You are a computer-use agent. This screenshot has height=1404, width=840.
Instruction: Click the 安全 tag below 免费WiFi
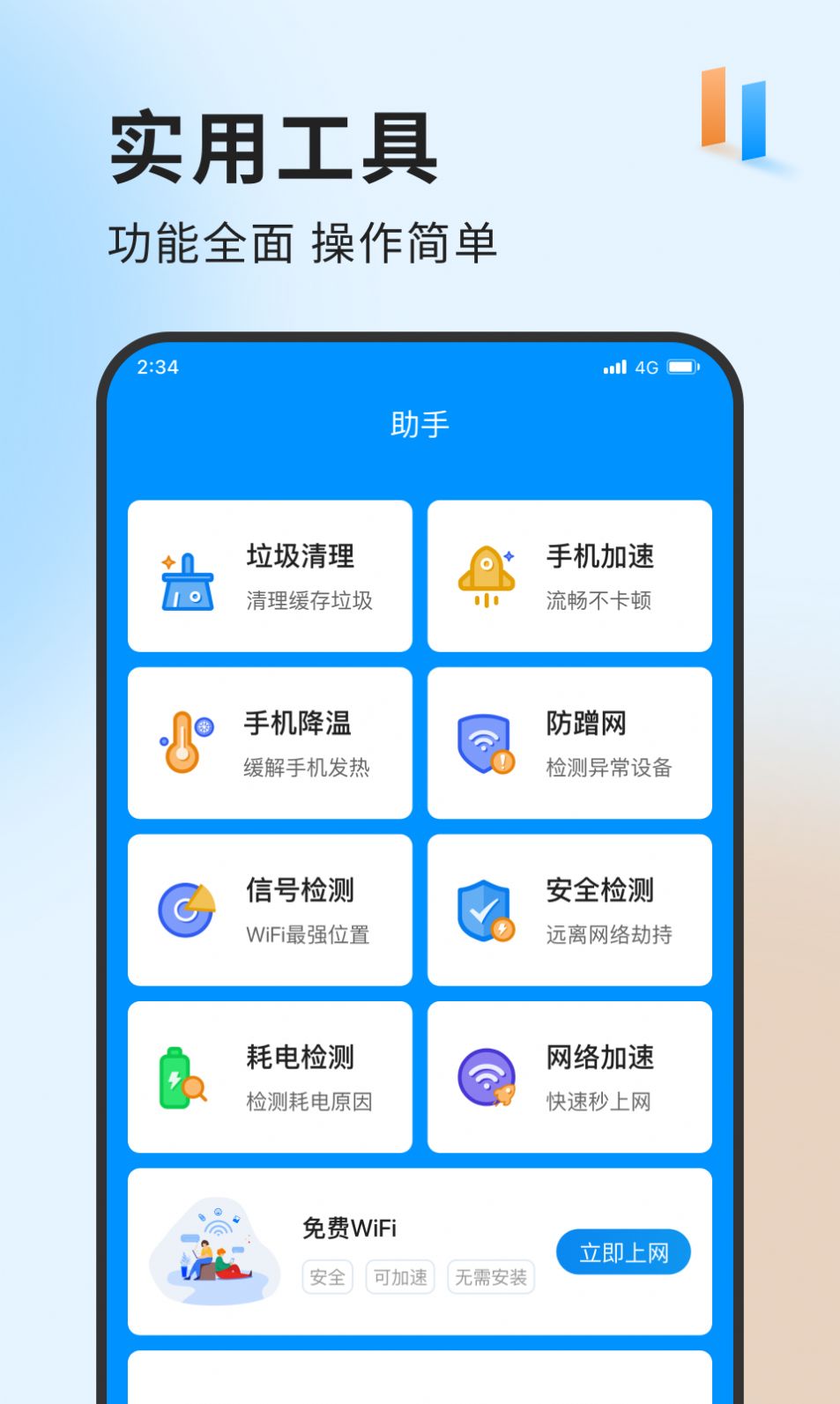pos(327,1276)
